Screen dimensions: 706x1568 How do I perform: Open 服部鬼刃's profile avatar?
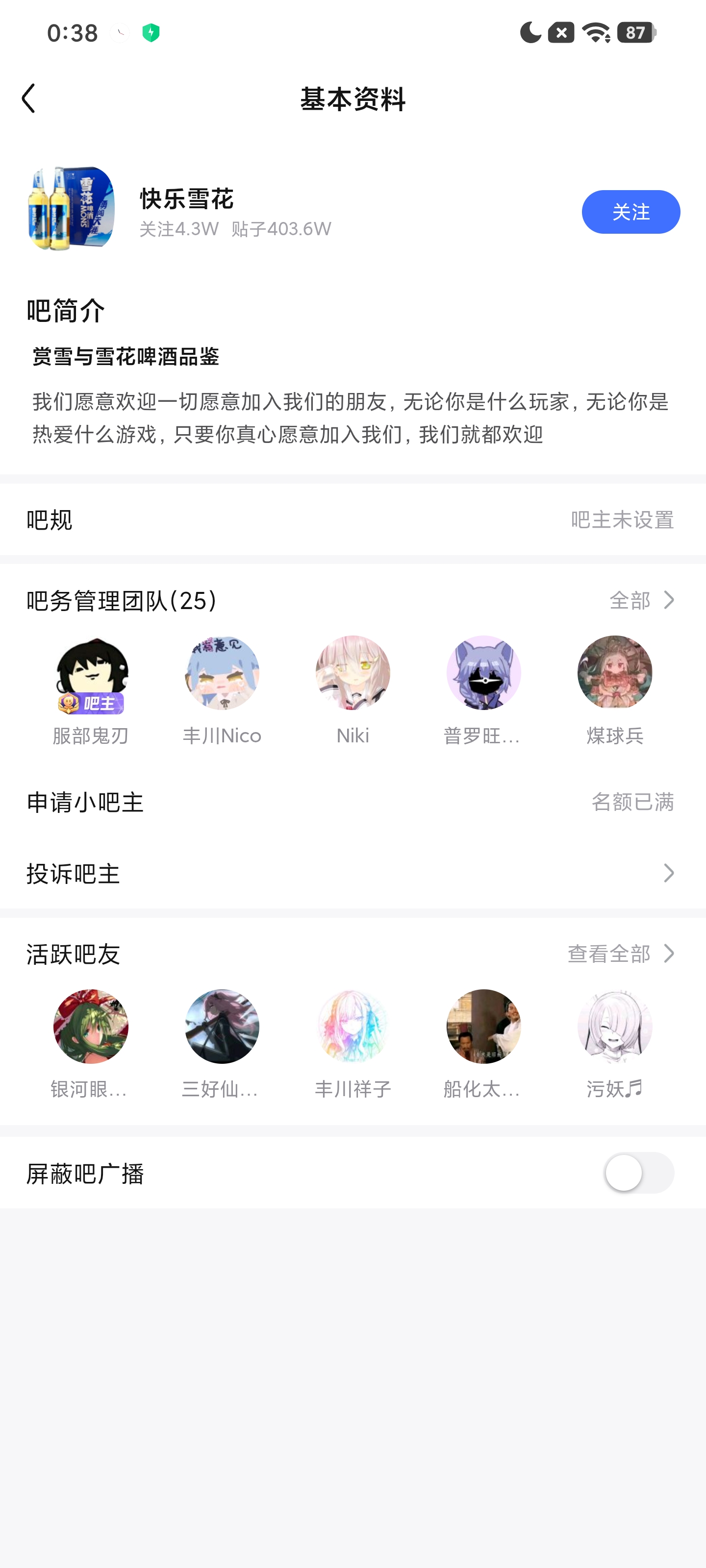pyautogui.click(x=91, y=673)
